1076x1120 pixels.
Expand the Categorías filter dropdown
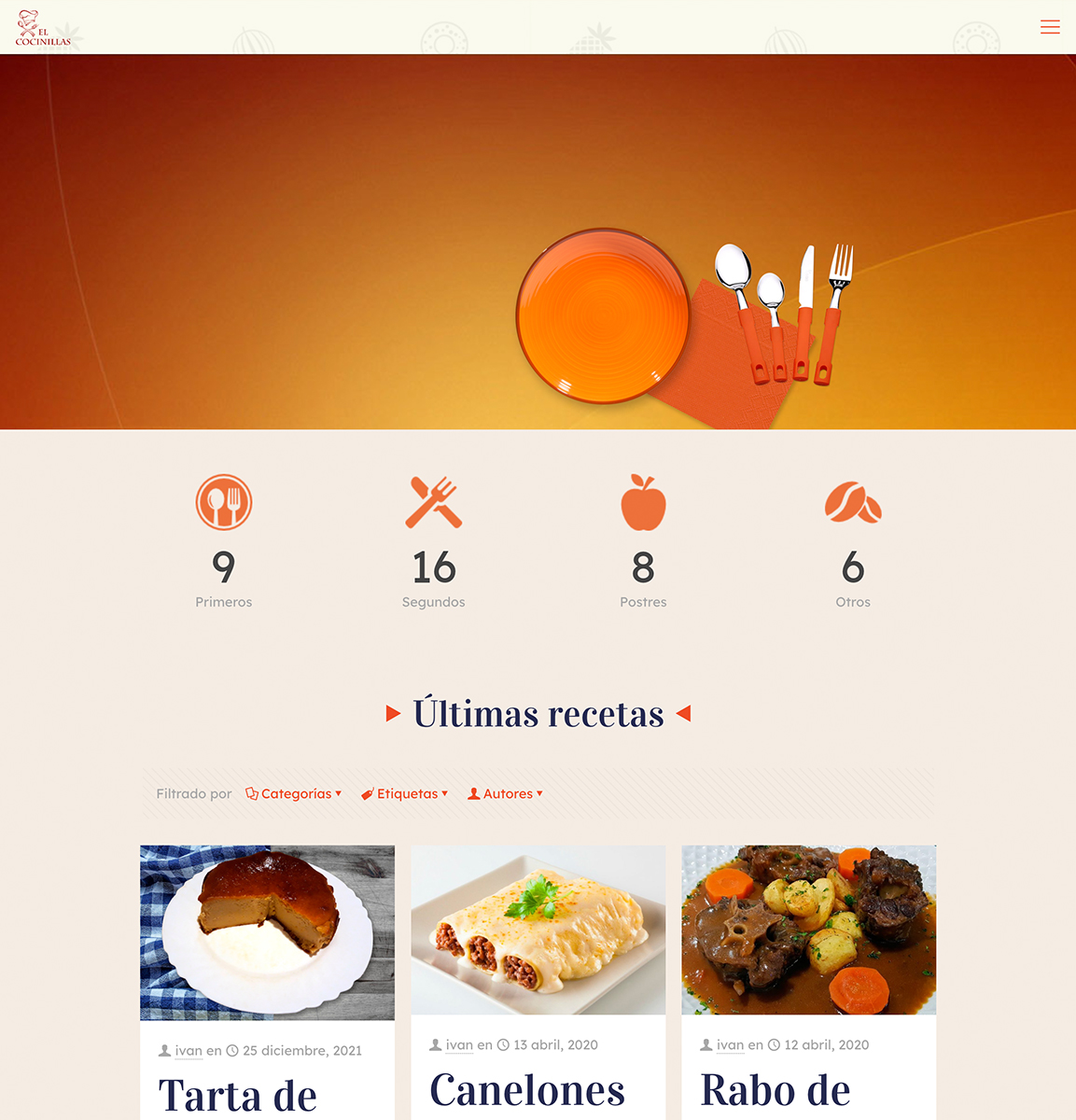(x=294, y=794)
